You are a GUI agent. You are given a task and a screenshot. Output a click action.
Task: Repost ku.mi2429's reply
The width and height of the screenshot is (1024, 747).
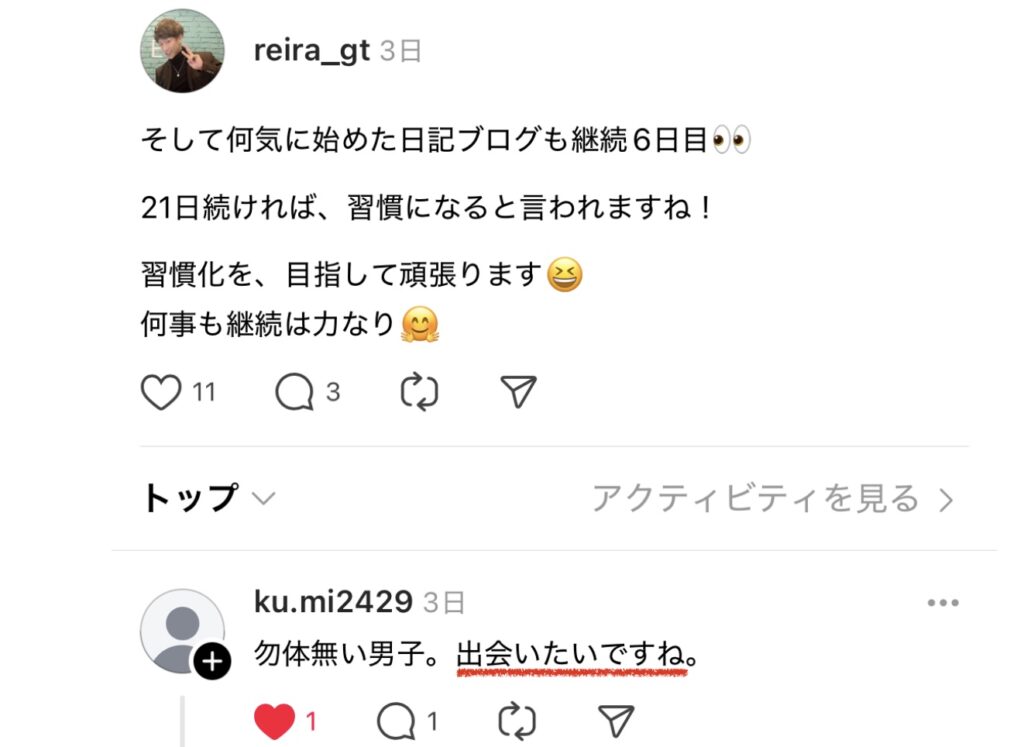point(517,720)
